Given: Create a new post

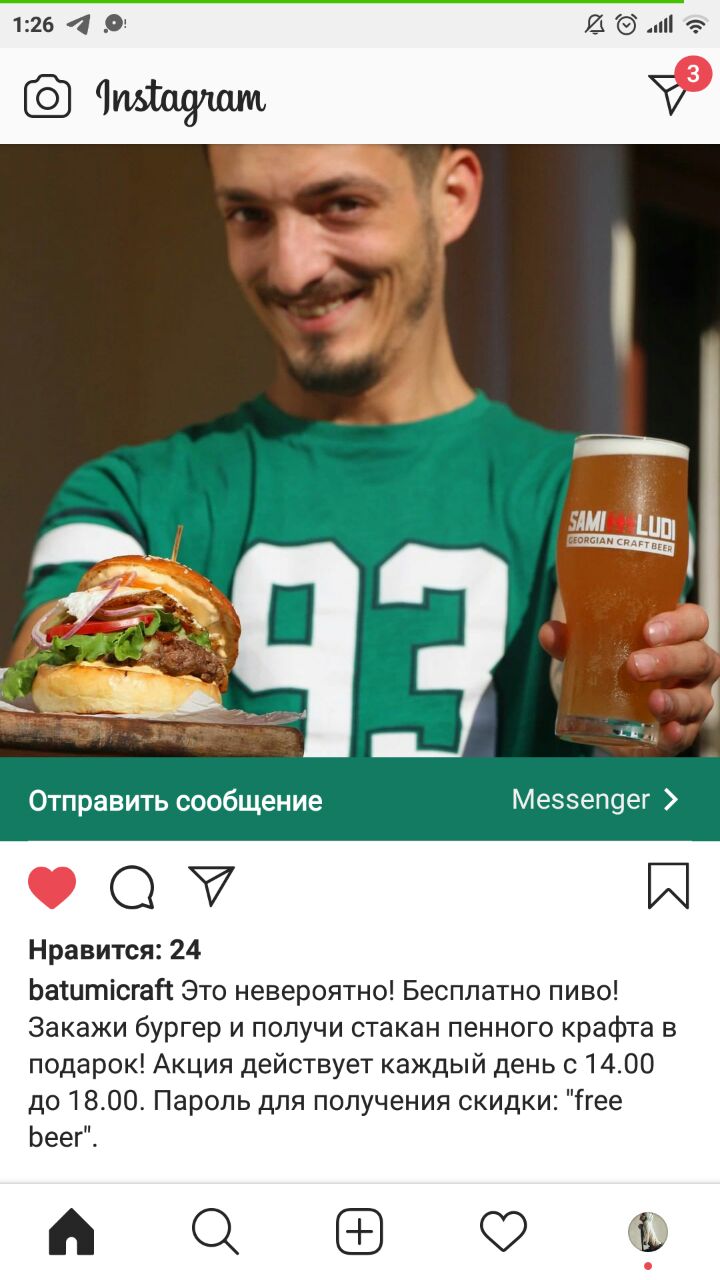Looking at the screenshot, I should [x=359, y=1231].
